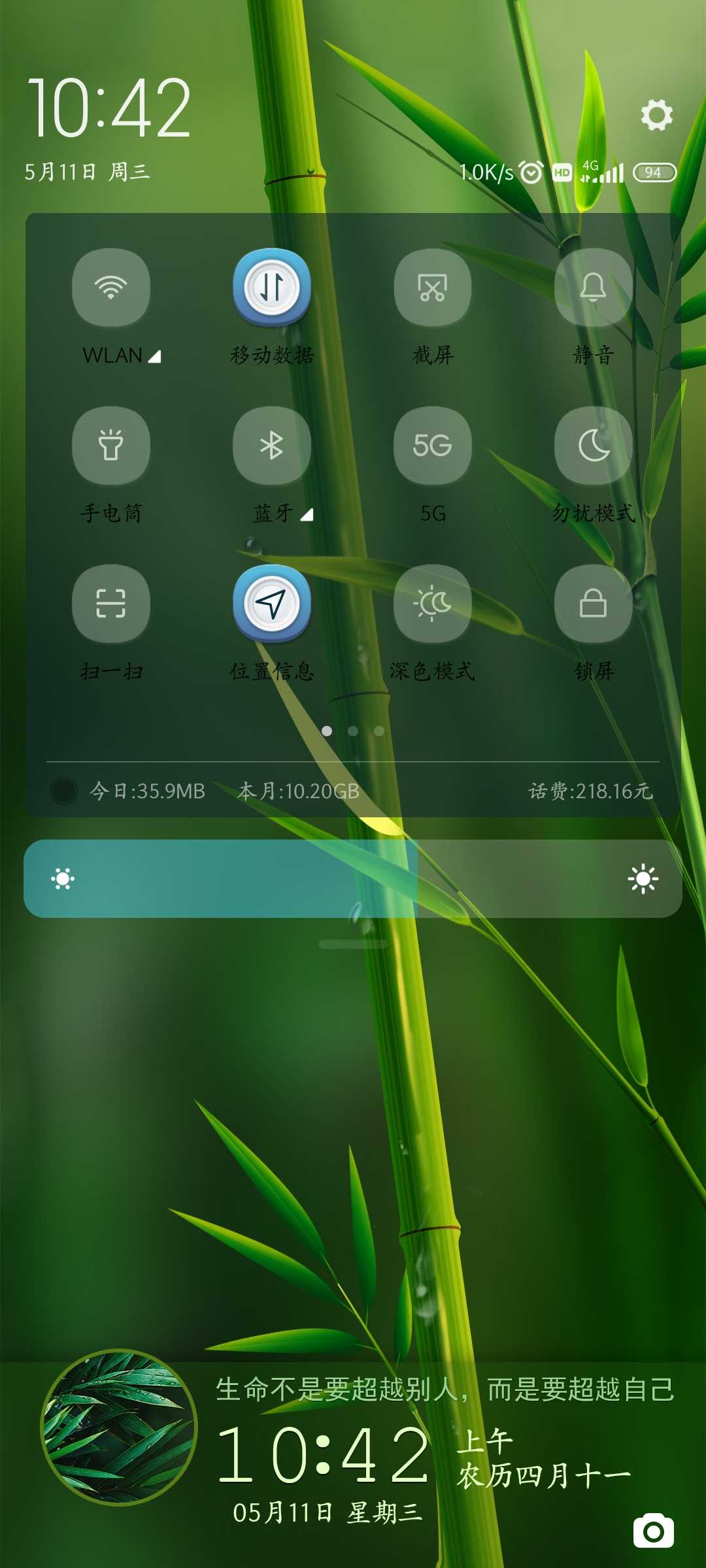This screenshot has width=706, height=1568.
Task: Enable 蓝牙 Bluetooth
Action: click(x=272, y=446)
